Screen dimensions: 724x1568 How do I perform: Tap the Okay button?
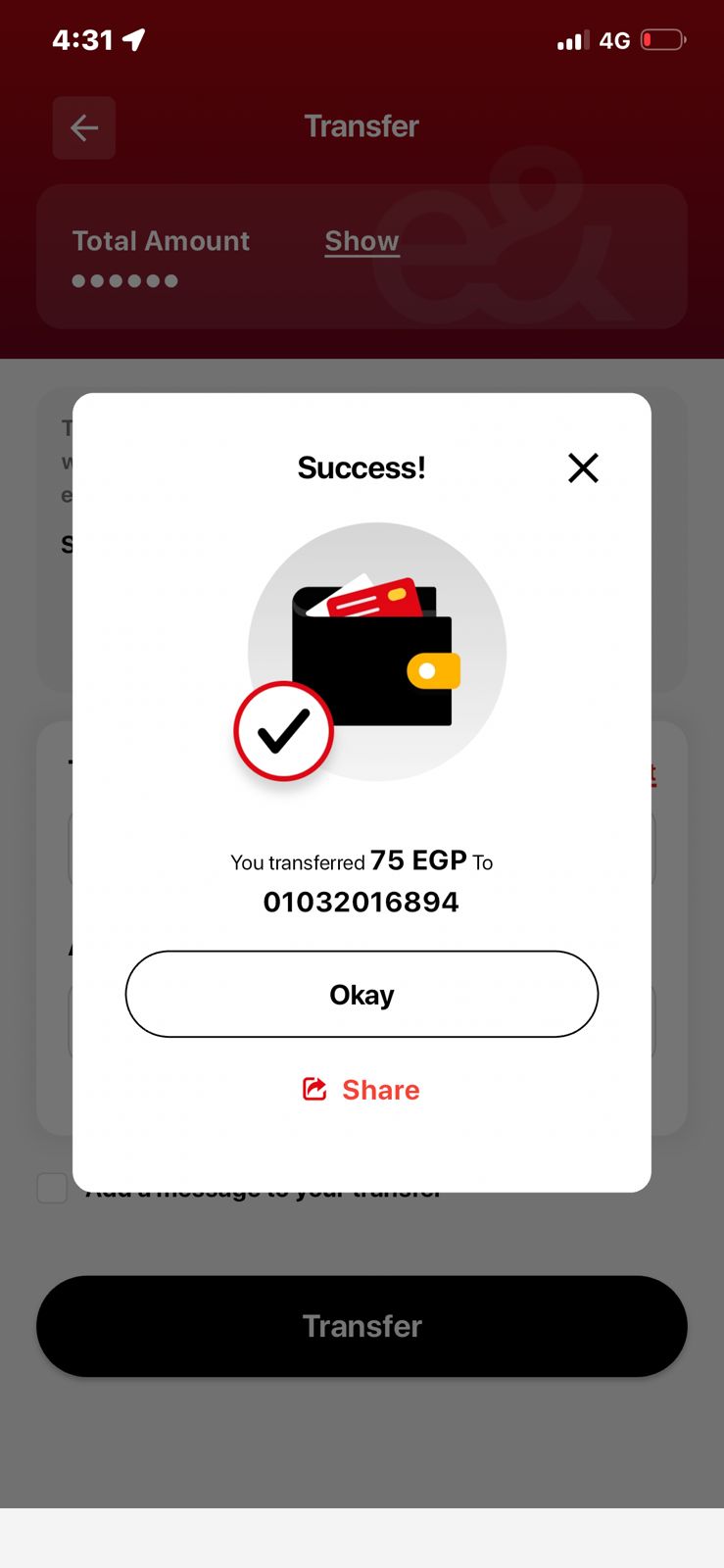(362, 994)
